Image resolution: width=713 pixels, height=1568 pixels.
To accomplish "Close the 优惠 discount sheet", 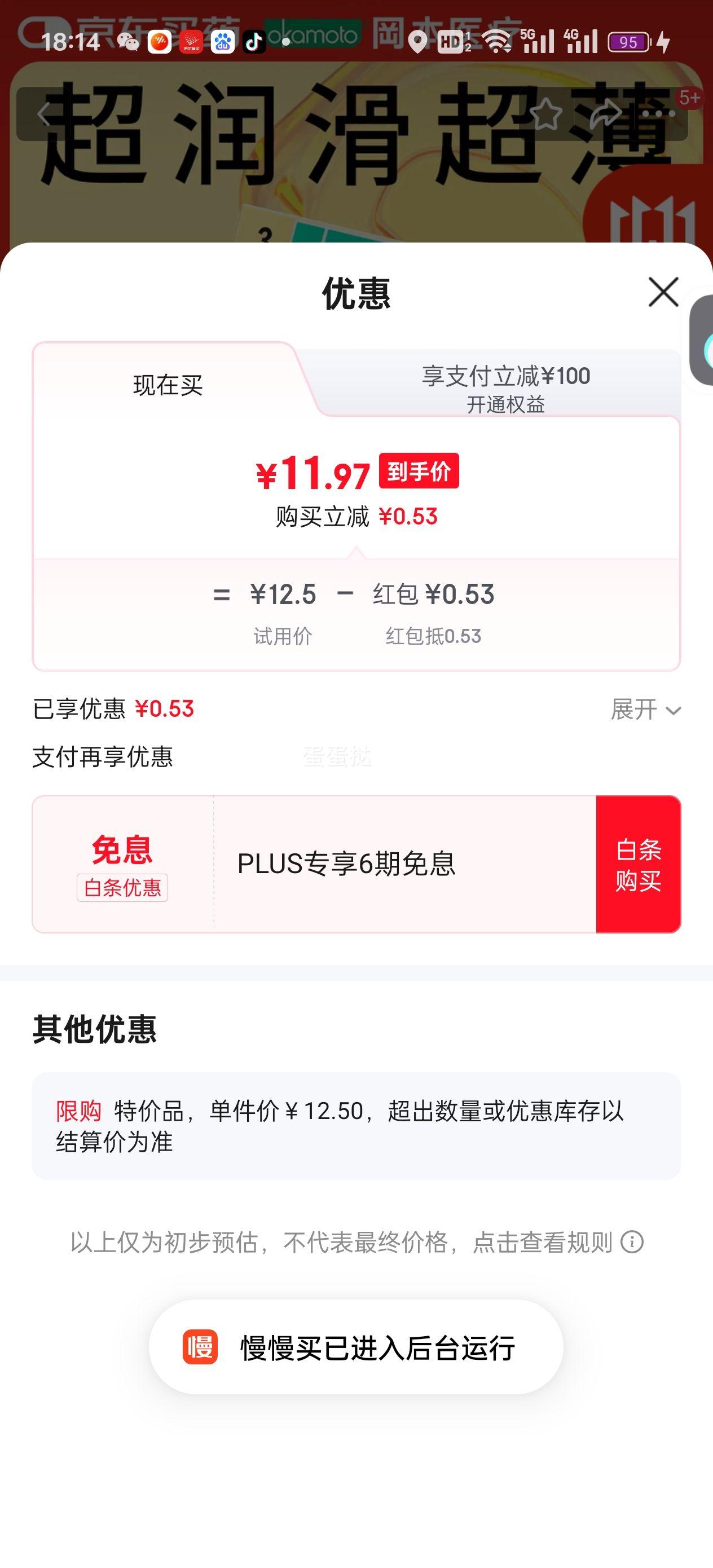I will pyautogui.click(x=663, y=292).
